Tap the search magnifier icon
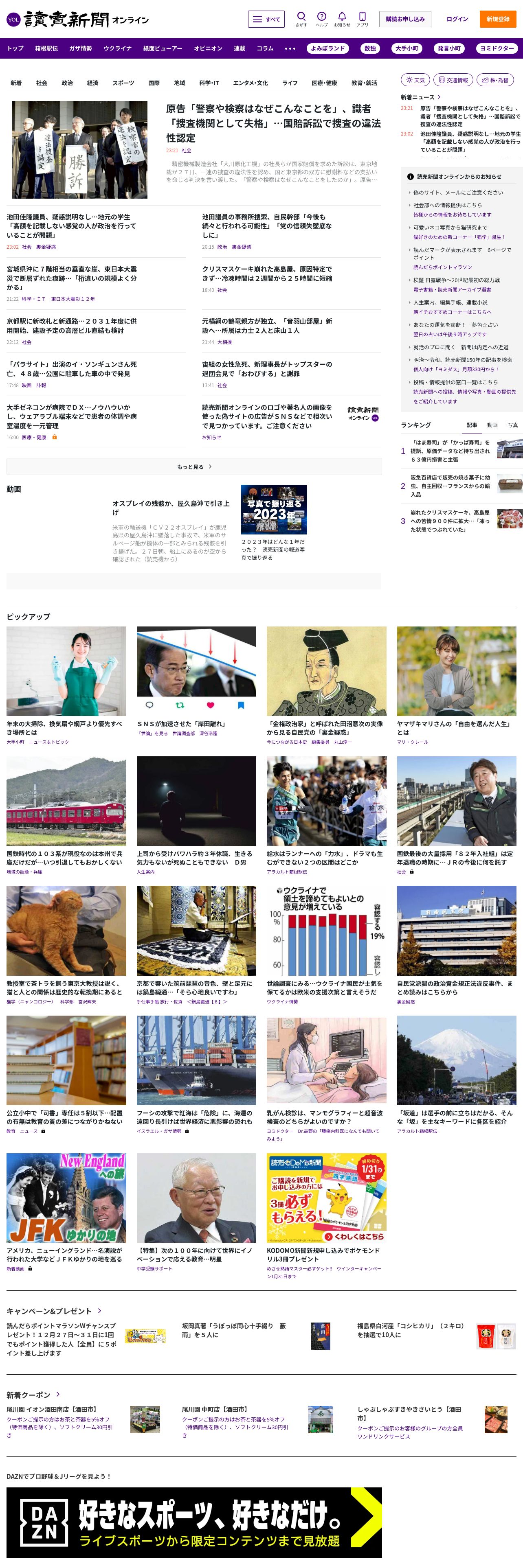This screenshot has height=1568, width=523. 301,19
